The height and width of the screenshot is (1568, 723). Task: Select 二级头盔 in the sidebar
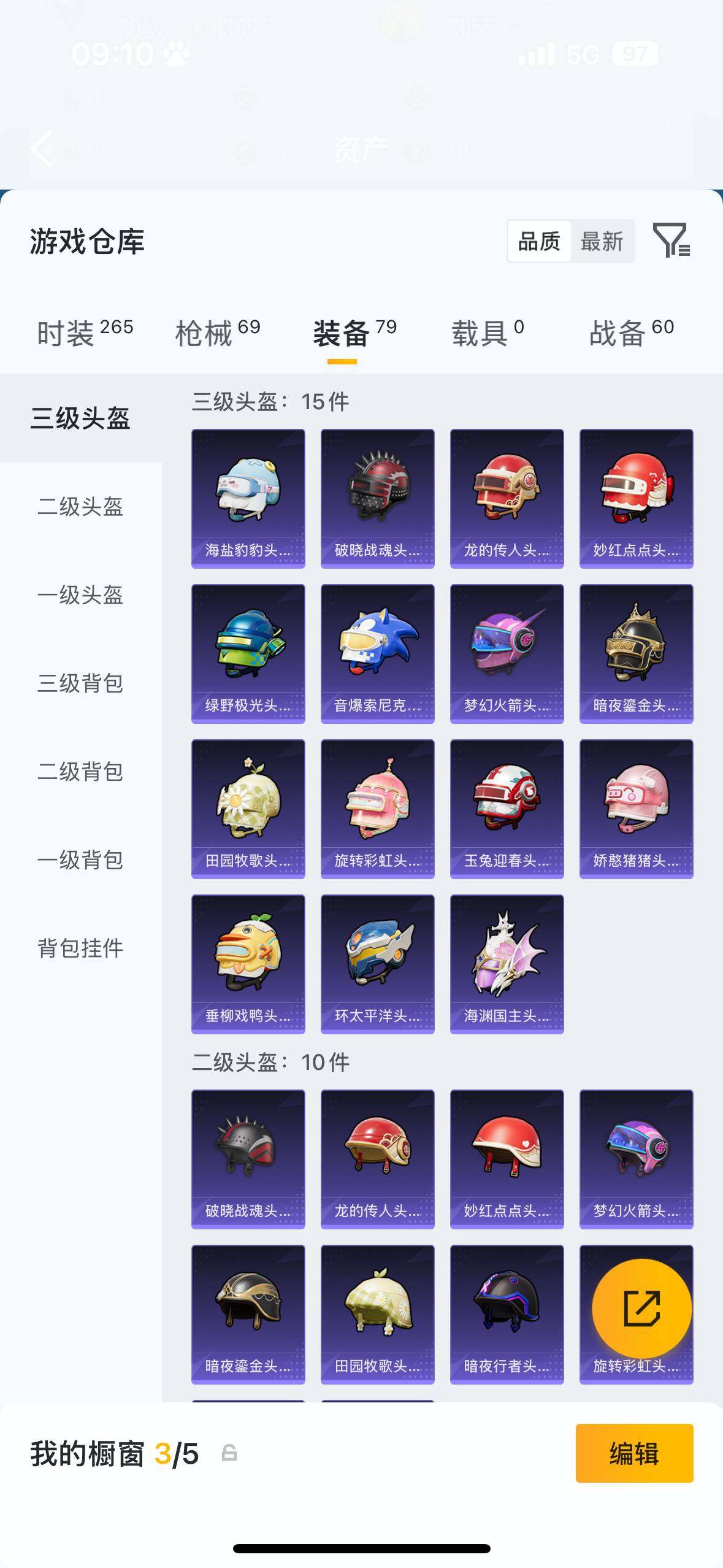point(80,507)
